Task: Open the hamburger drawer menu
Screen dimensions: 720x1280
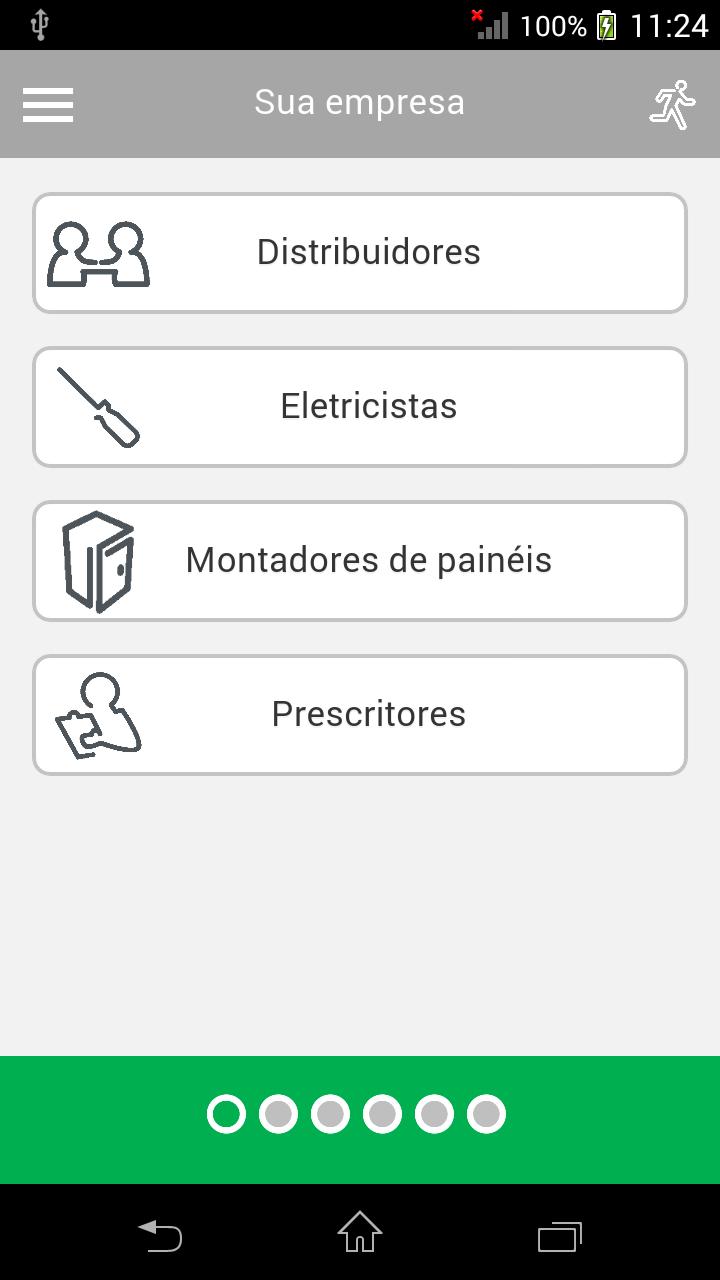Action: pos(48,104)
